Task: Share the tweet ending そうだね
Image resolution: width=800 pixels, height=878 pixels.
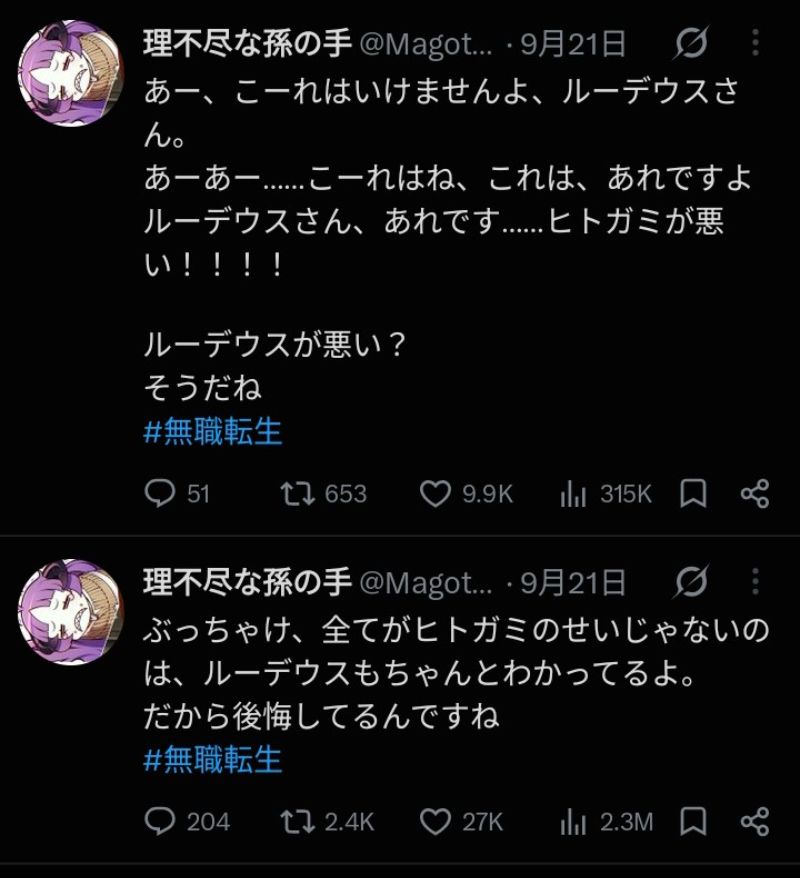Action: click(755, 494)
